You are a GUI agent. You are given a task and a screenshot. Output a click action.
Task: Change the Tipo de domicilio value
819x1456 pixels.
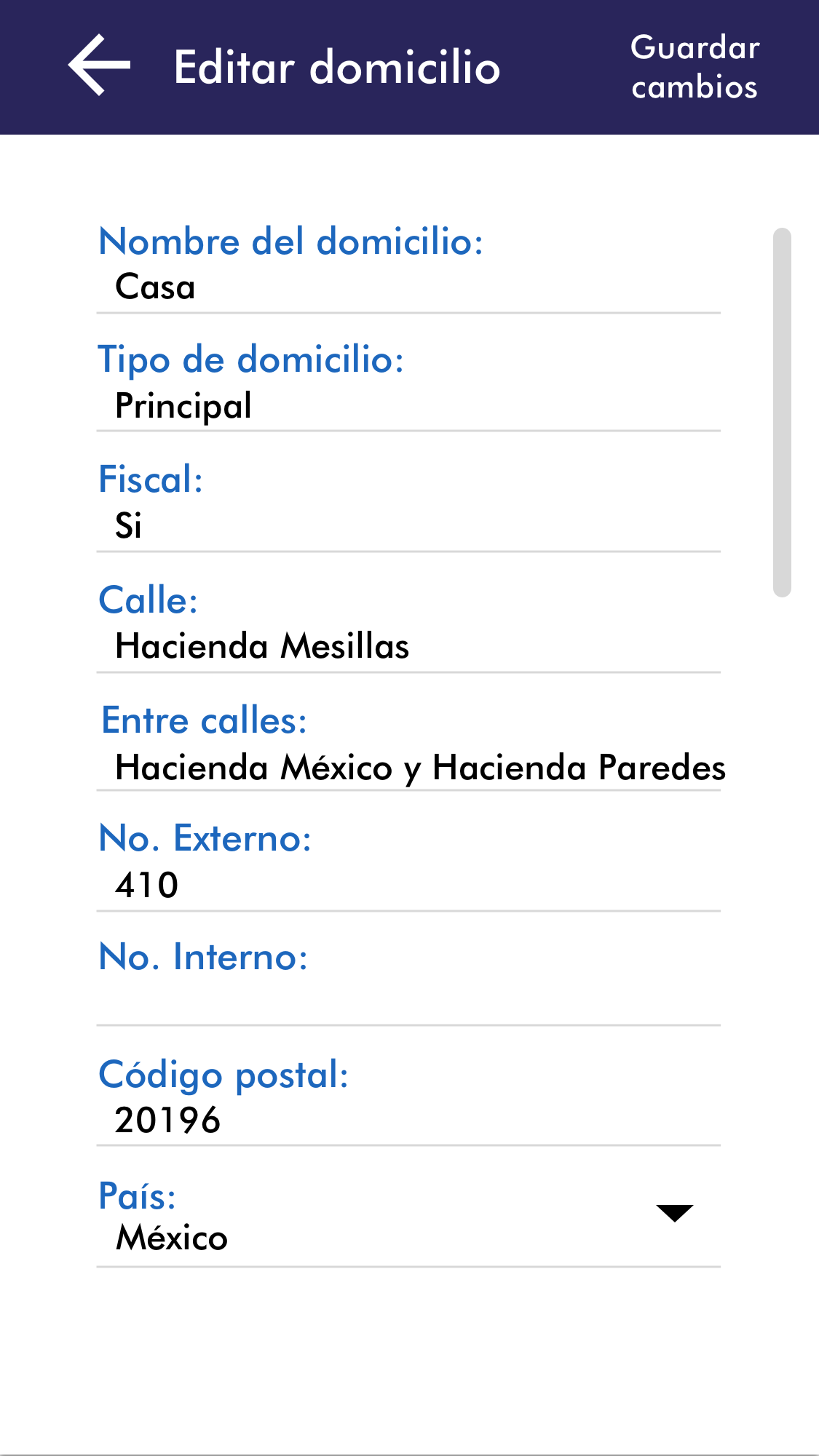408,406
